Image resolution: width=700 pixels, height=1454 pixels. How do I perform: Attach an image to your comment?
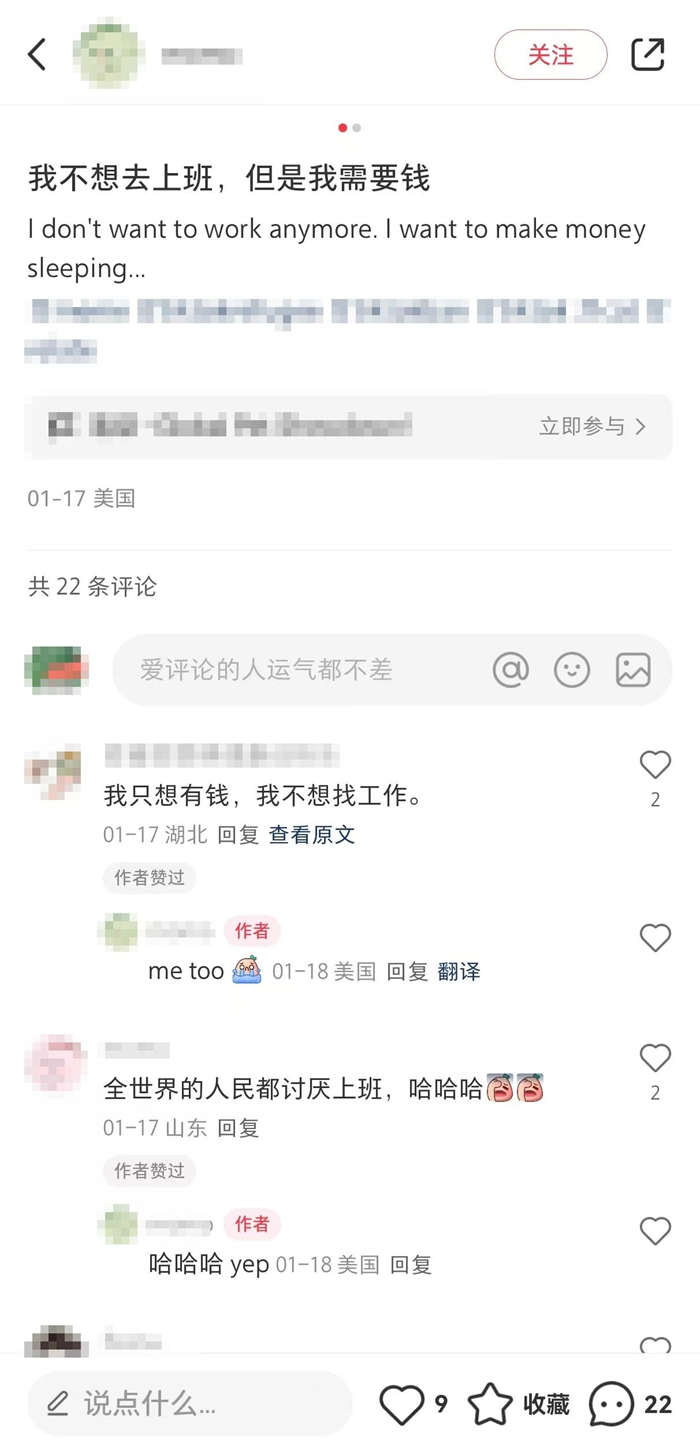point(633,670)
